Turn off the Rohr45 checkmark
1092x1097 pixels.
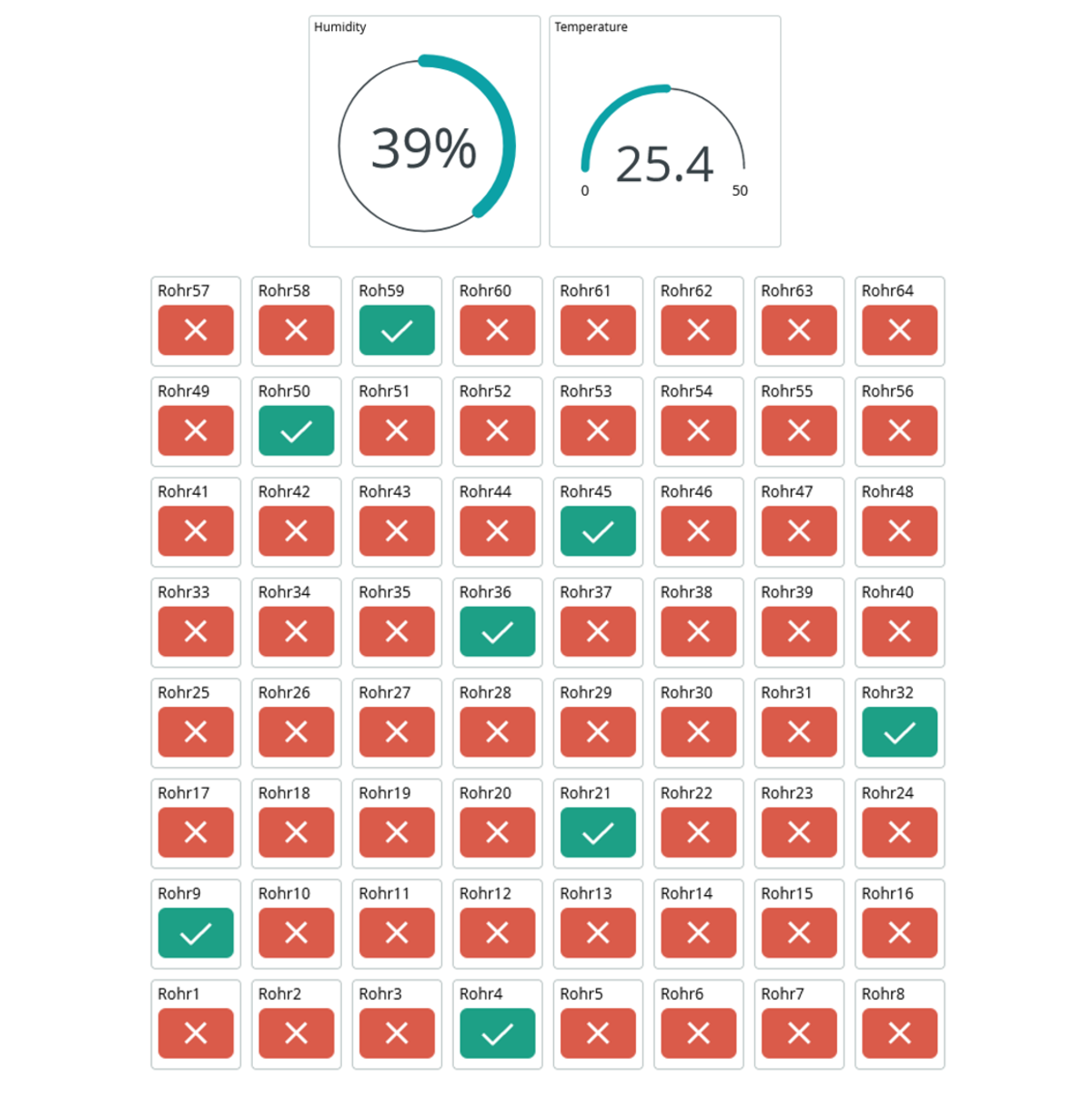(x=598, y=531)
